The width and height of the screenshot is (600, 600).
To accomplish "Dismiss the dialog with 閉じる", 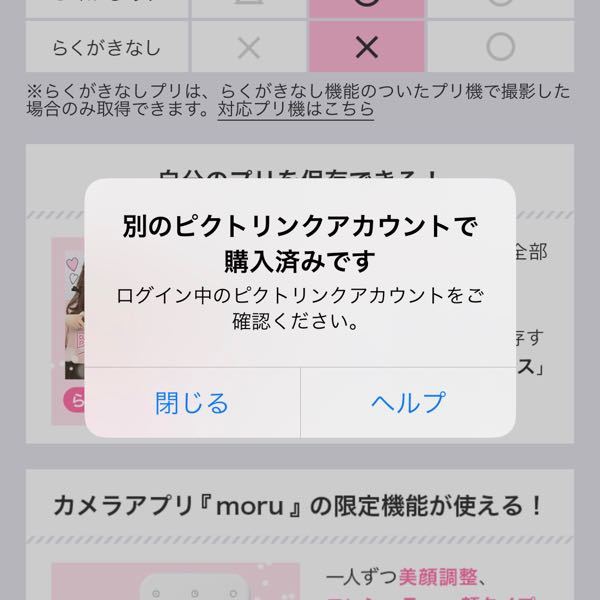I will pyautogui.click(x=192, y=403).
